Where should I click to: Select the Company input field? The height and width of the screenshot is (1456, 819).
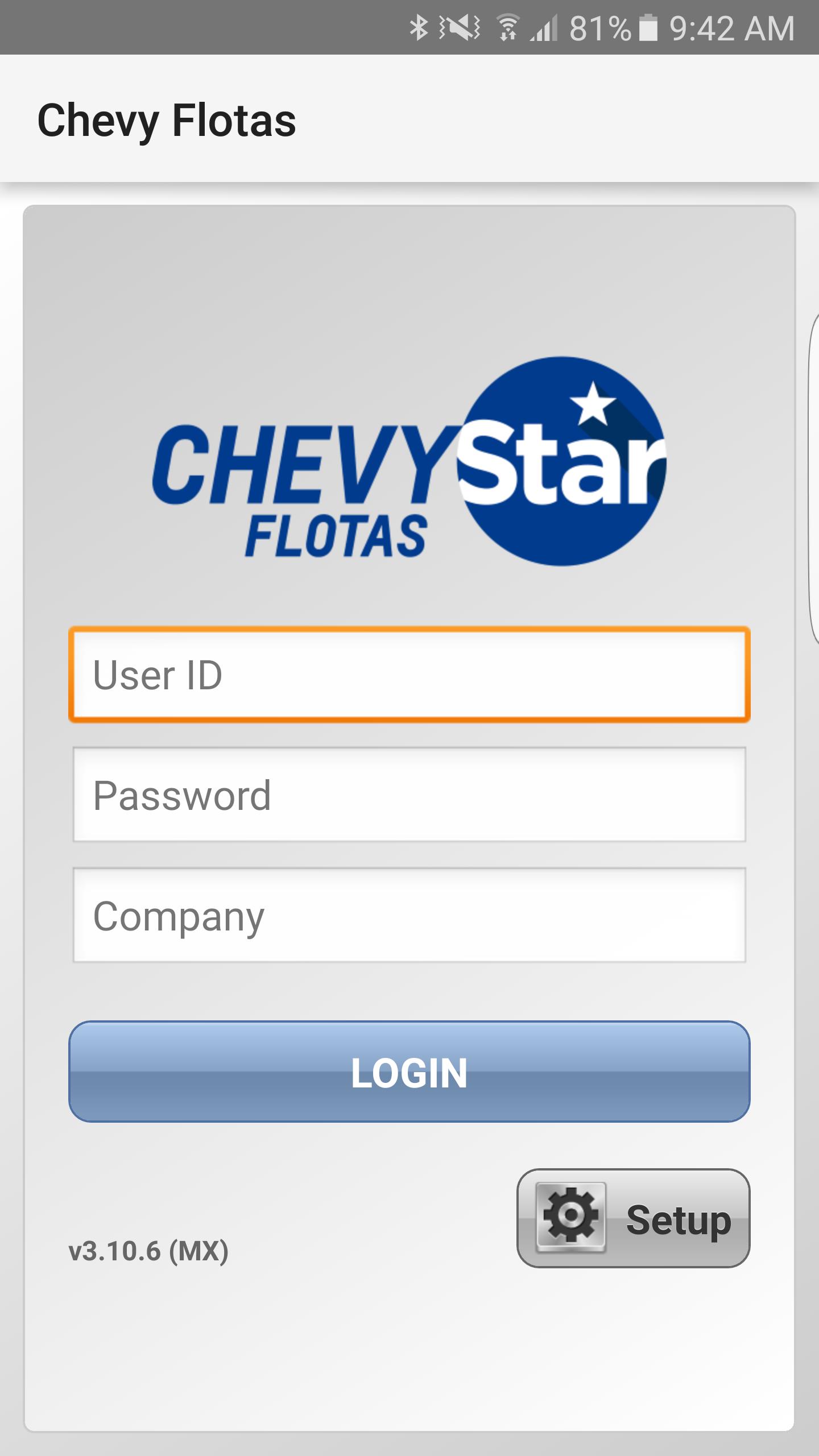[409, 915]
